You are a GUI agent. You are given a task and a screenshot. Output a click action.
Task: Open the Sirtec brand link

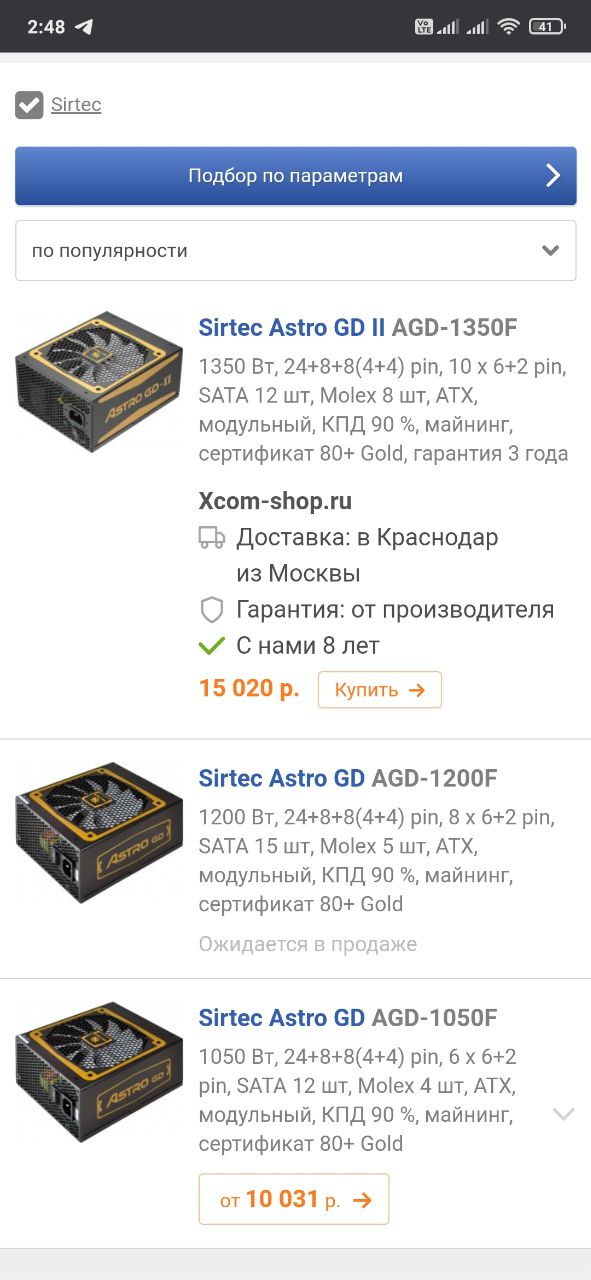(76, 105)
